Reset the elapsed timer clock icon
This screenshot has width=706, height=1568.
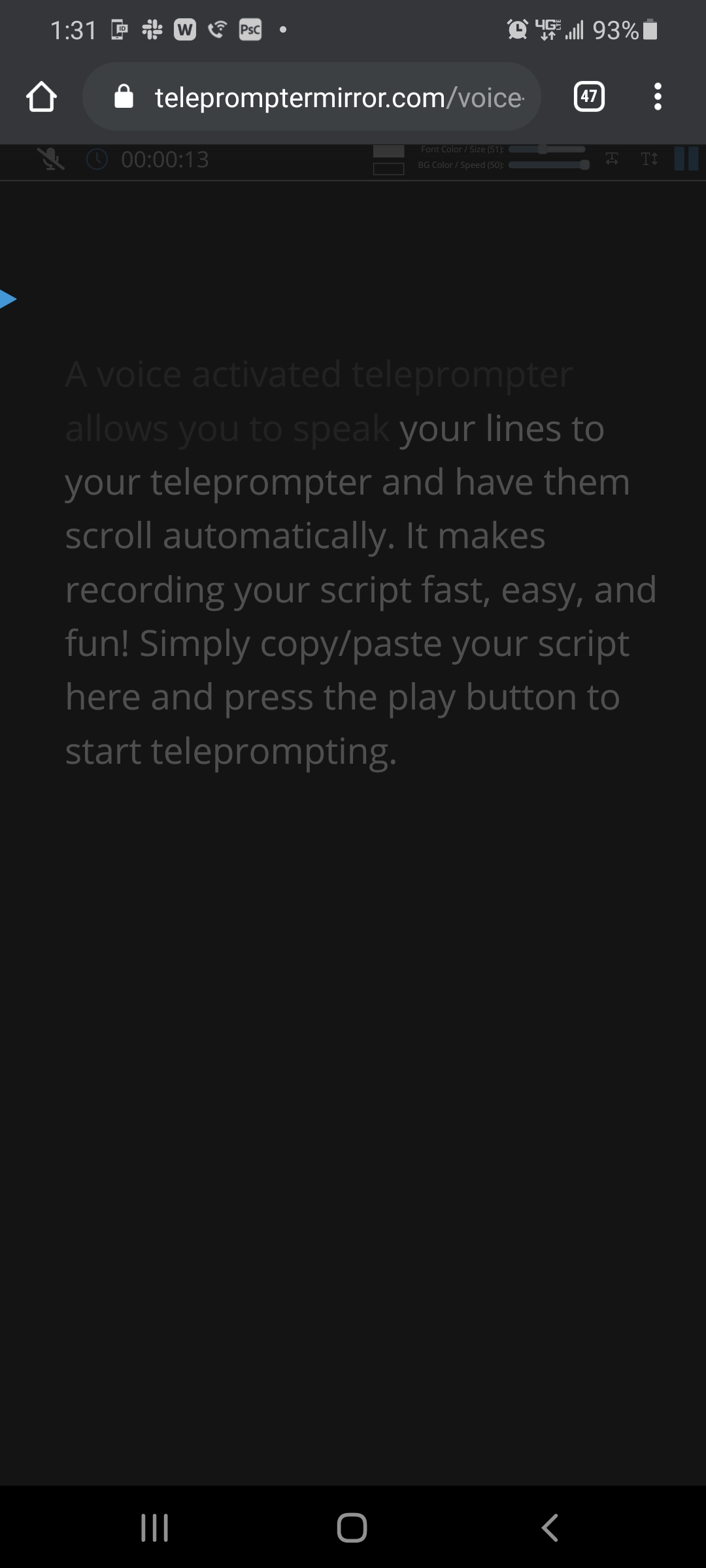click(x=97, y=159)
